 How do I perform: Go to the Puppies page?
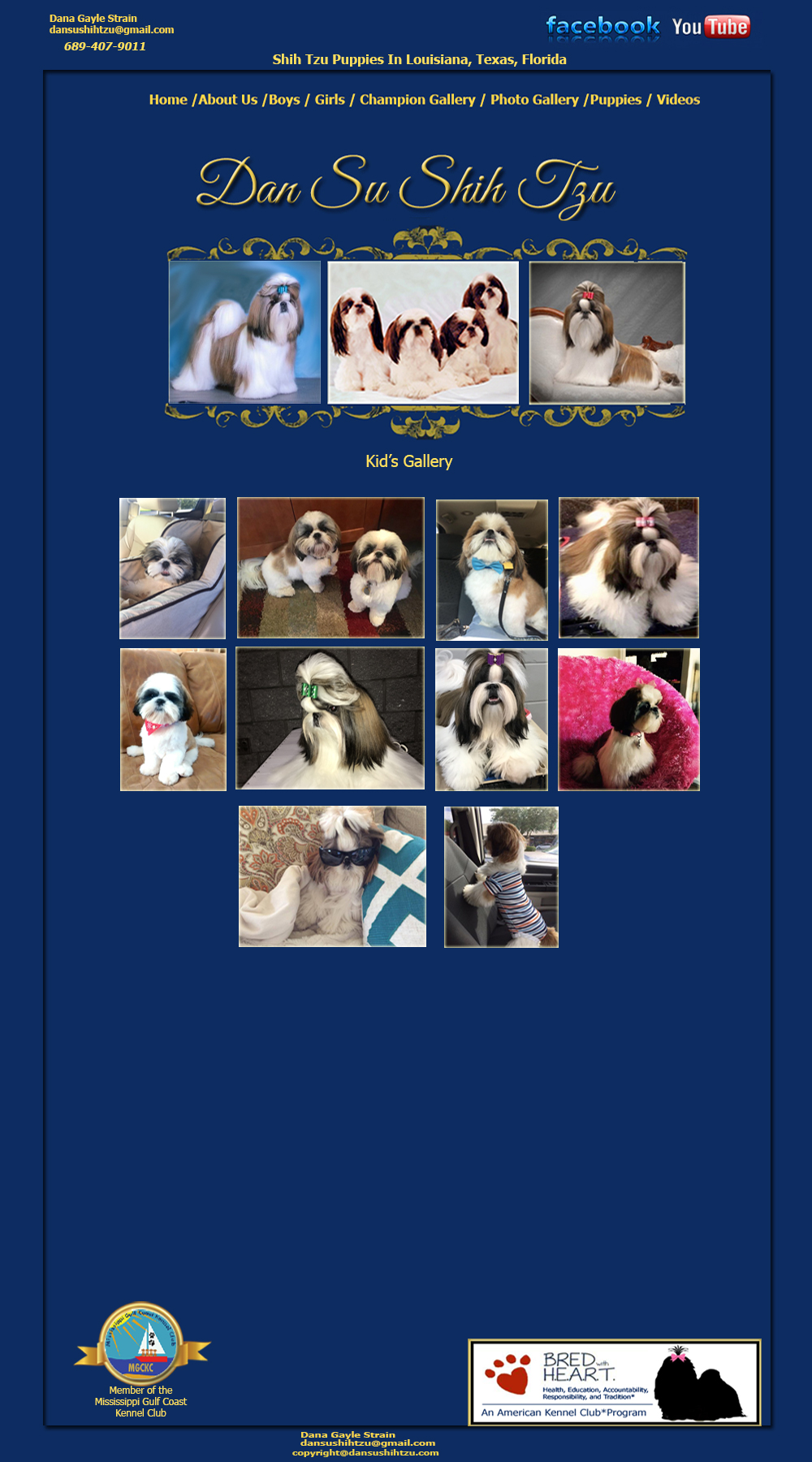[x=615, y=100]
